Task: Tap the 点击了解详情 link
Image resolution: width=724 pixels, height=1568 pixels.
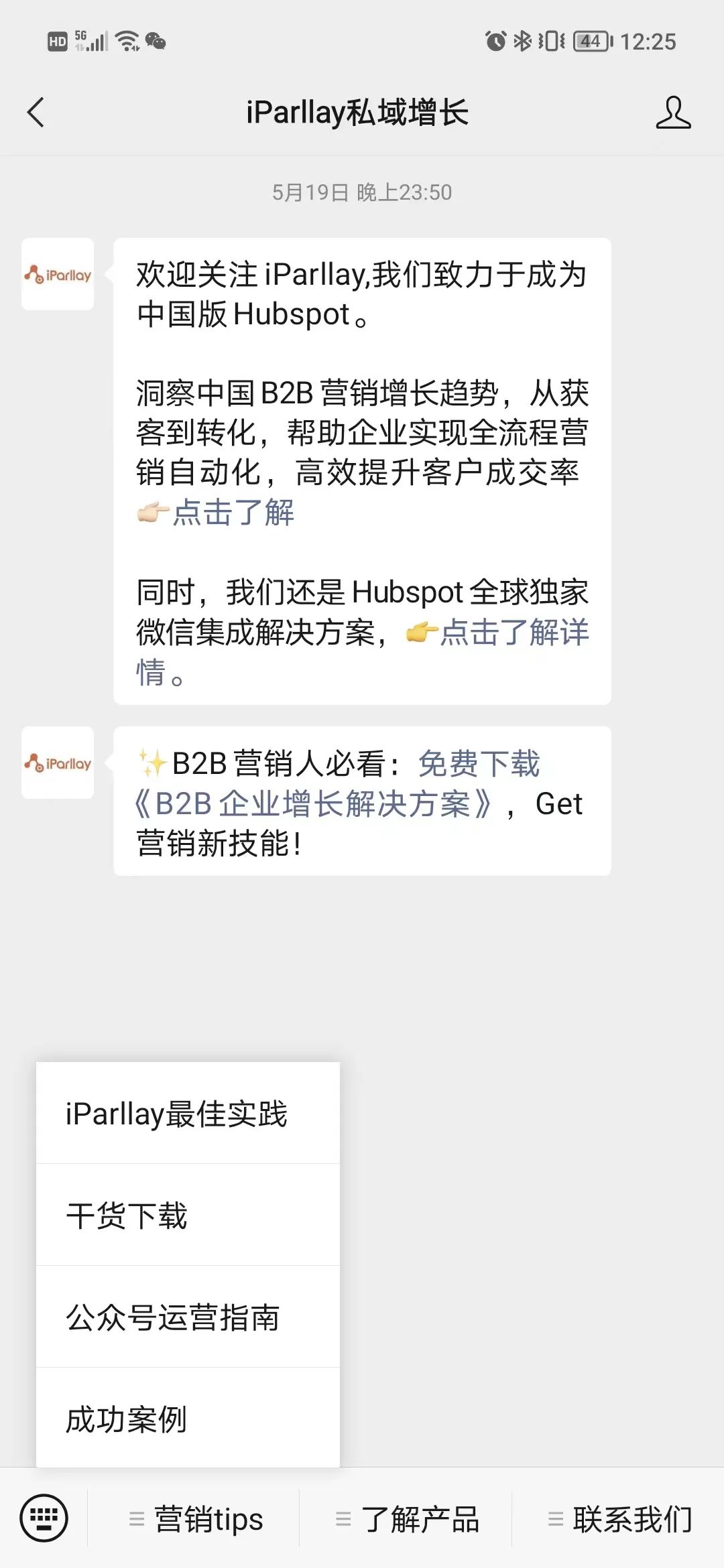Action: coord(514,633)
